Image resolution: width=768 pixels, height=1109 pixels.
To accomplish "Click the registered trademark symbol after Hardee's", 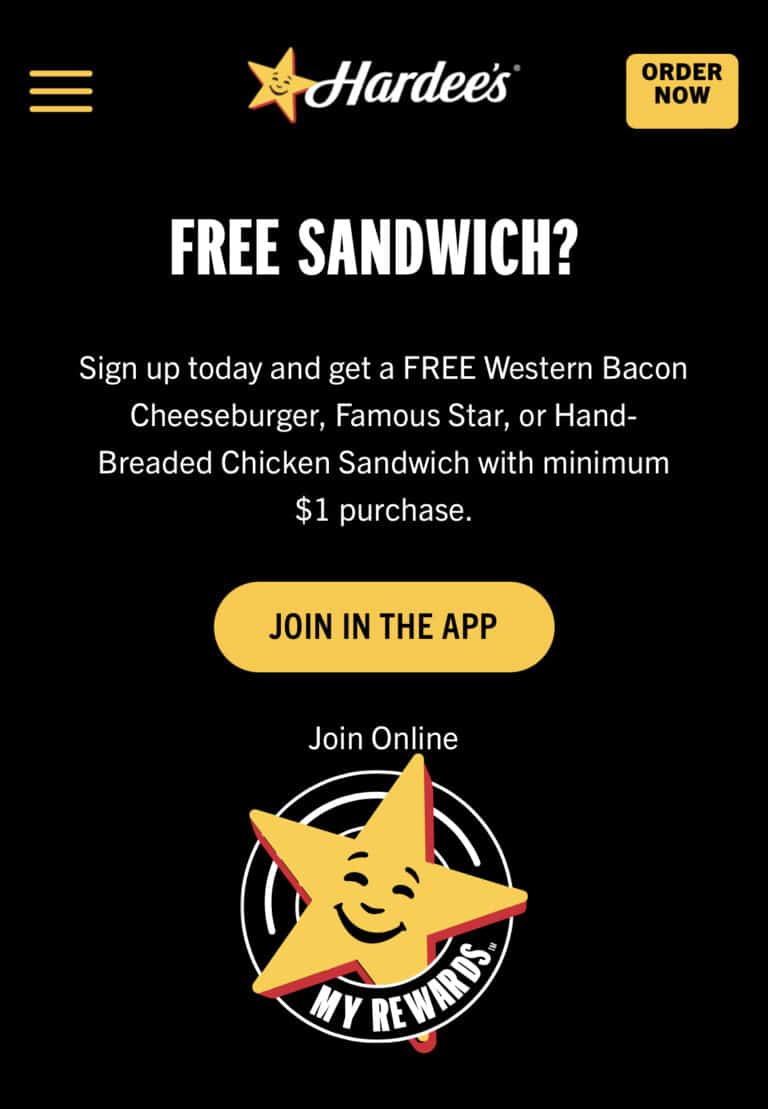I will click(x=517, y=66).
